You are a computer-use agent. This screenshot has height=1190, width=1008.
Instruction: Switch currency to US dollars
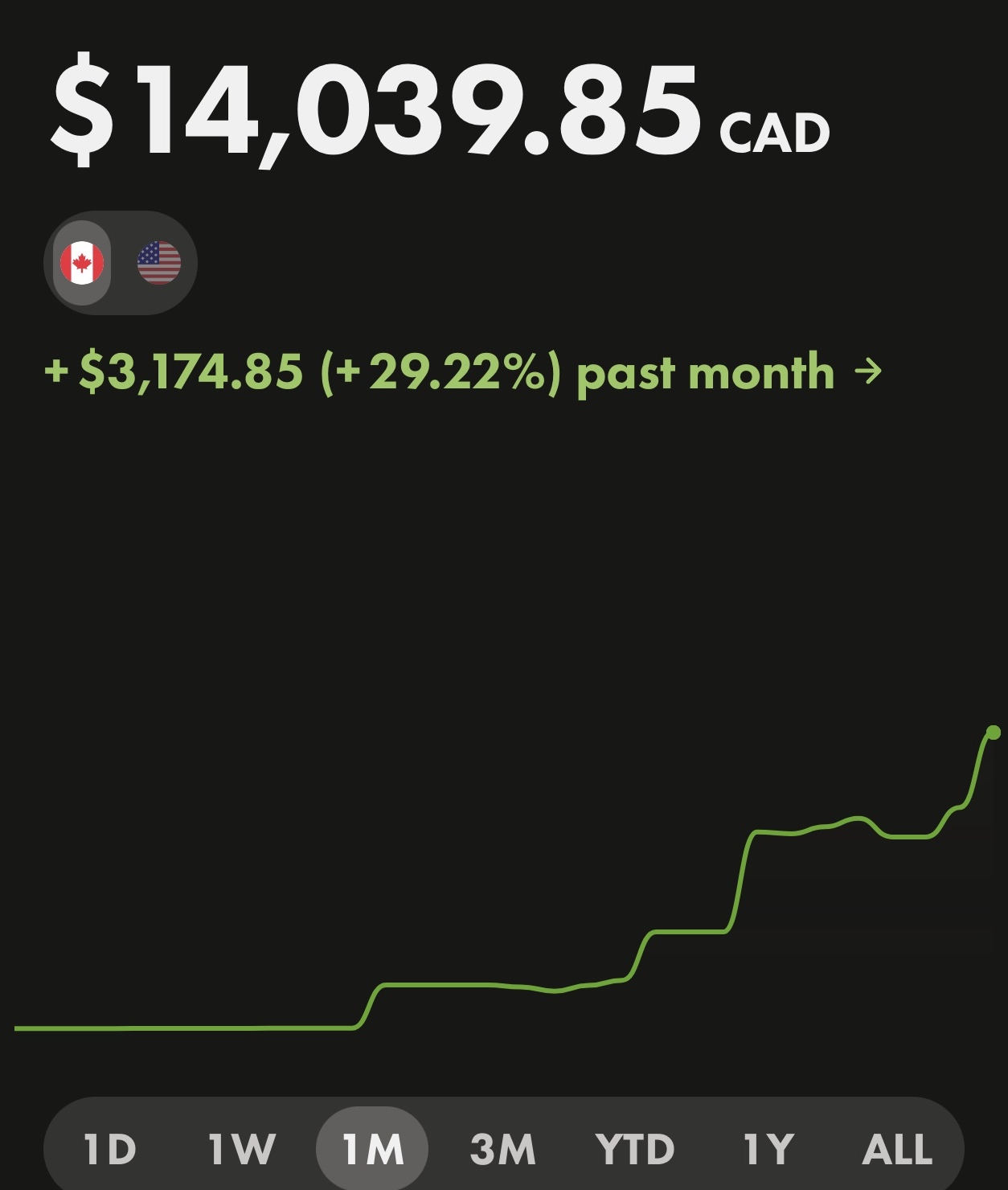tap(159, 263)
